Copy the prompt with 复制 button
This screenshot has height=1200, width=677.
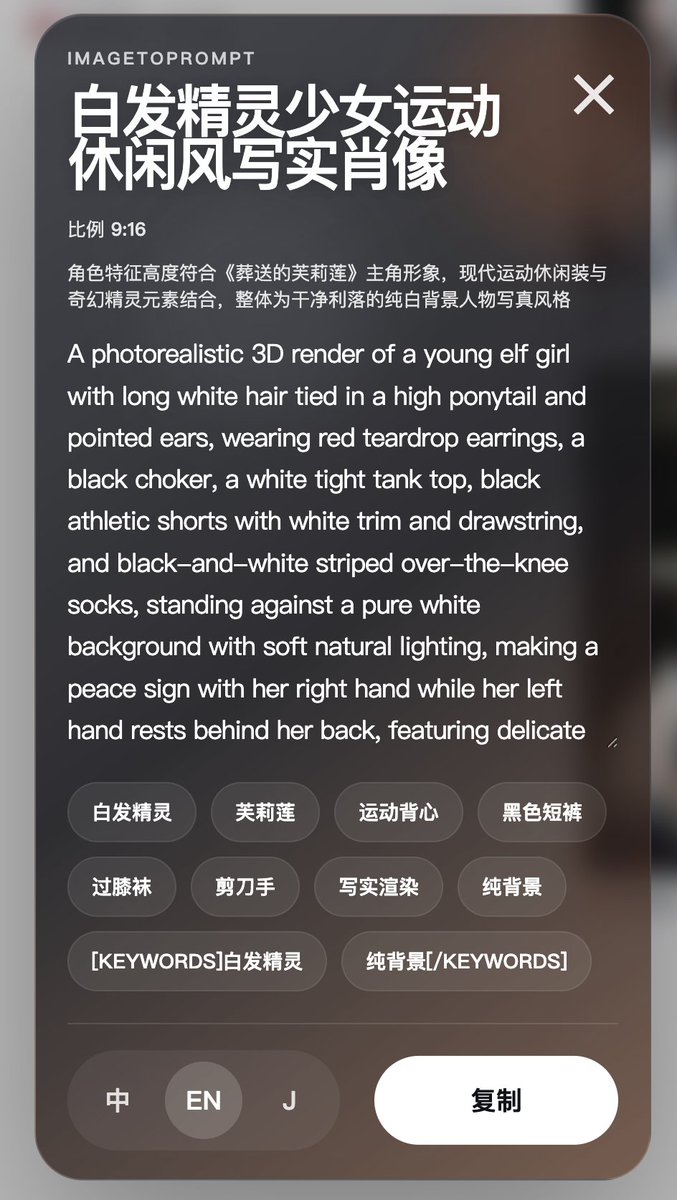point(496,1101)
